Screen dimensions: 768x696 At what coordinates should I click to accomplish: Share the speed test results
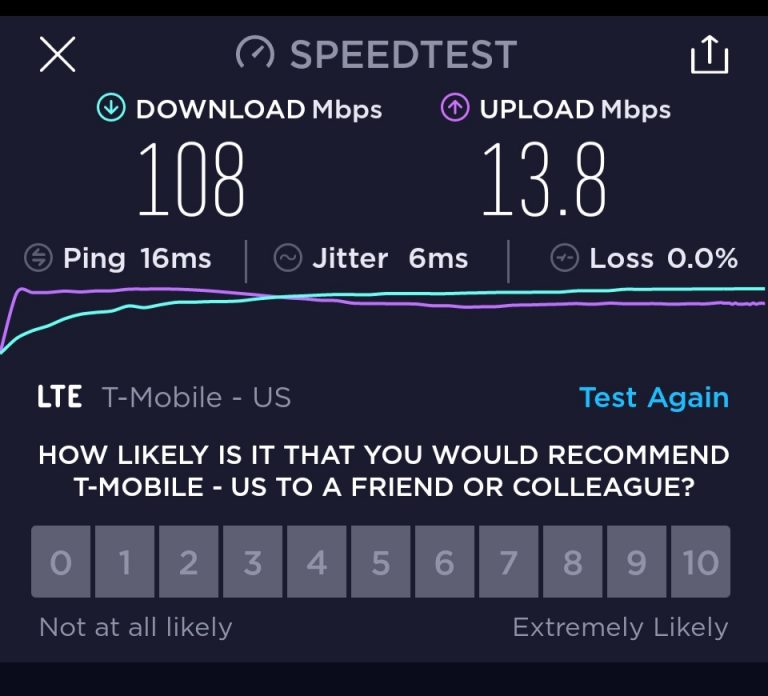coord(709,55)
